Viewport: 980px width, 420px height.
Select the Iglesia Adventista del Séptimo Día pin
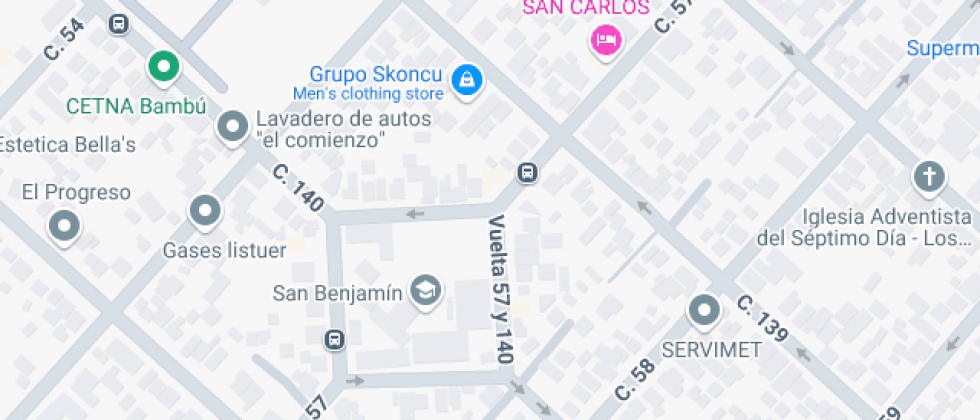(929, 178)
